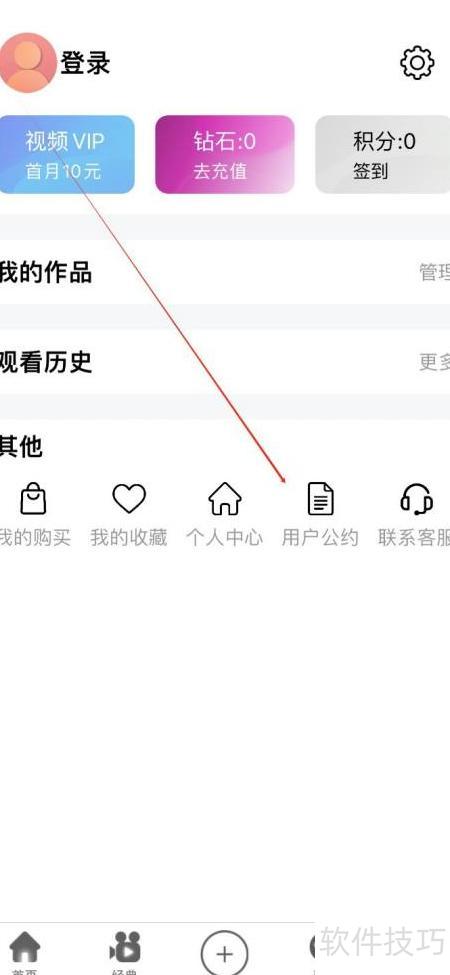
Task: Open the 积分 签到 check-in card
Action: pos(382,154)
